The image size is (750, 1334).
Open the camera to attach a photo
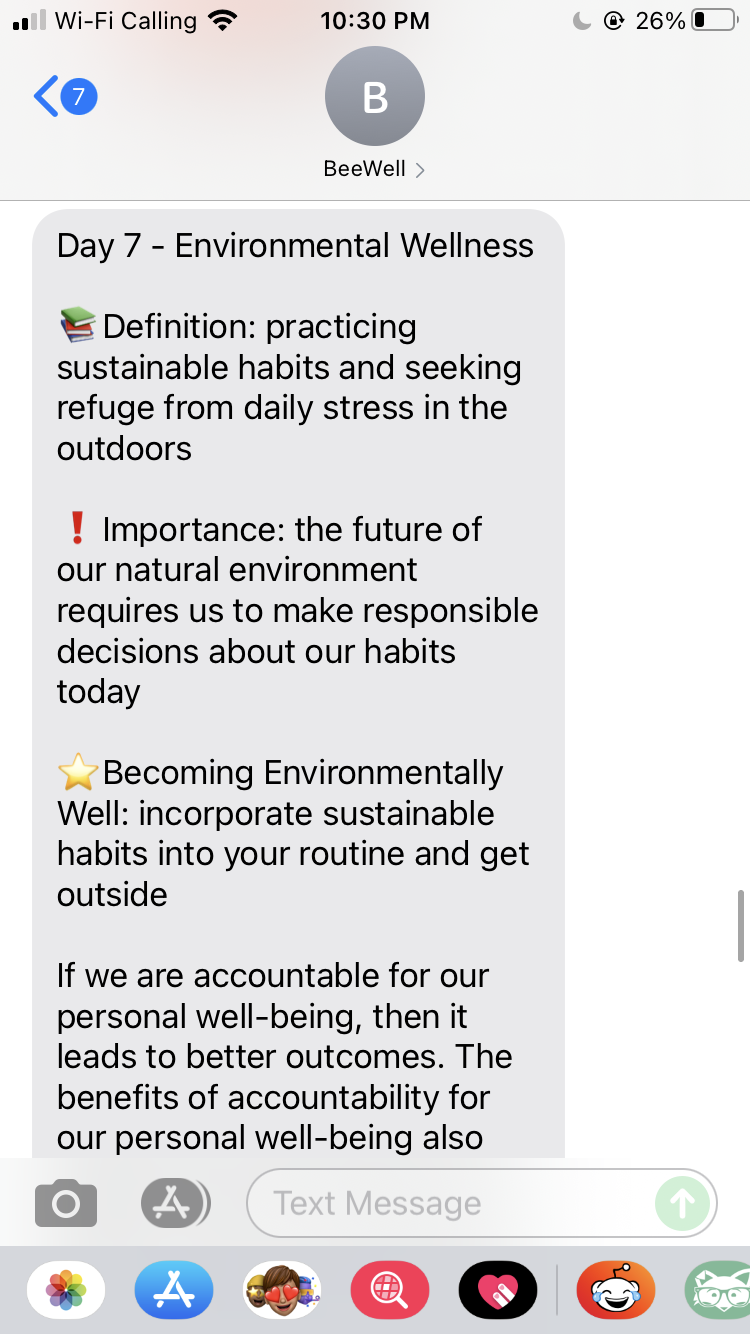(66, 1203)
